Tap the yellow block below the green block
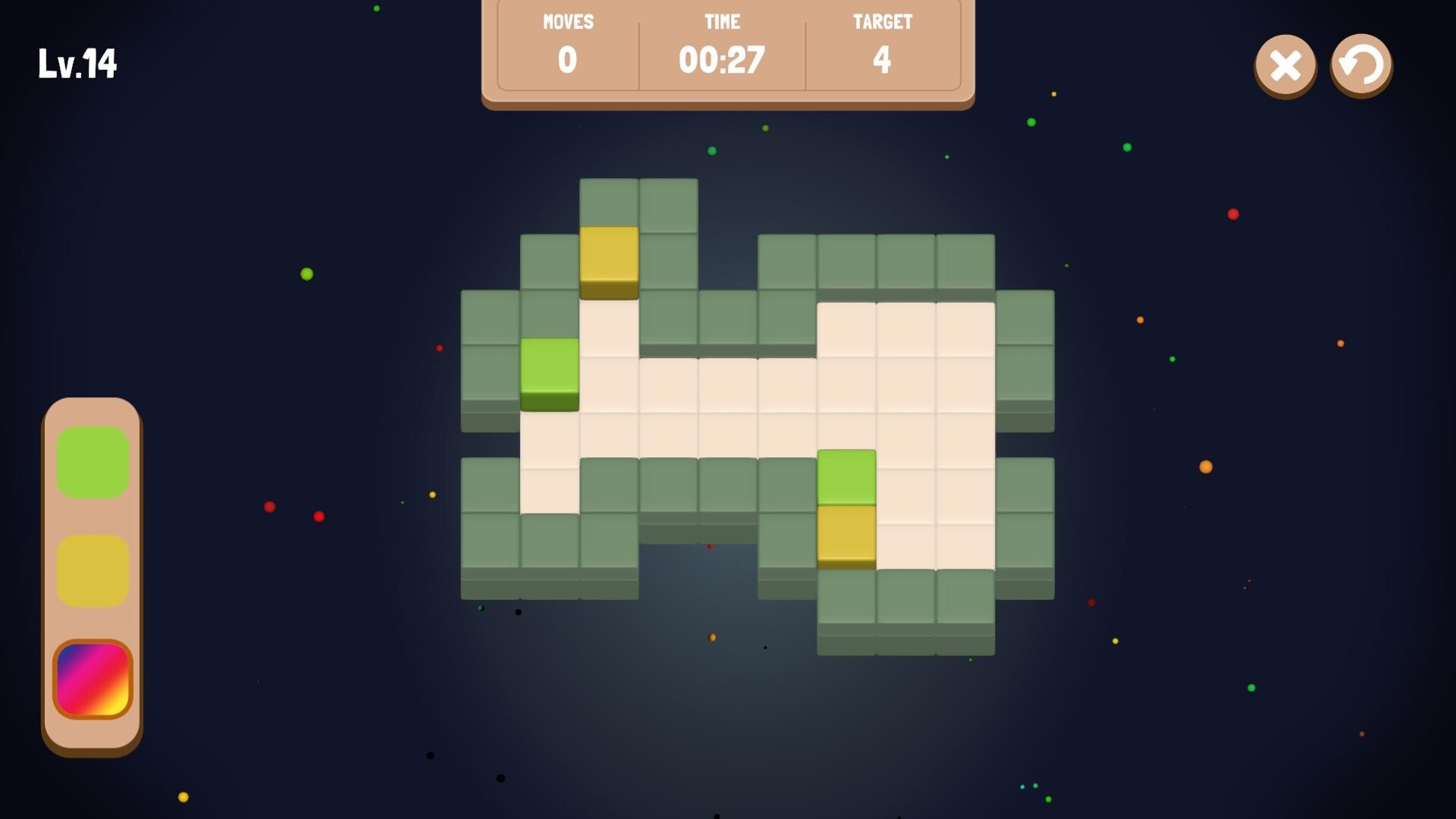This screenshot has width=1456, height=819. point(846,533)
